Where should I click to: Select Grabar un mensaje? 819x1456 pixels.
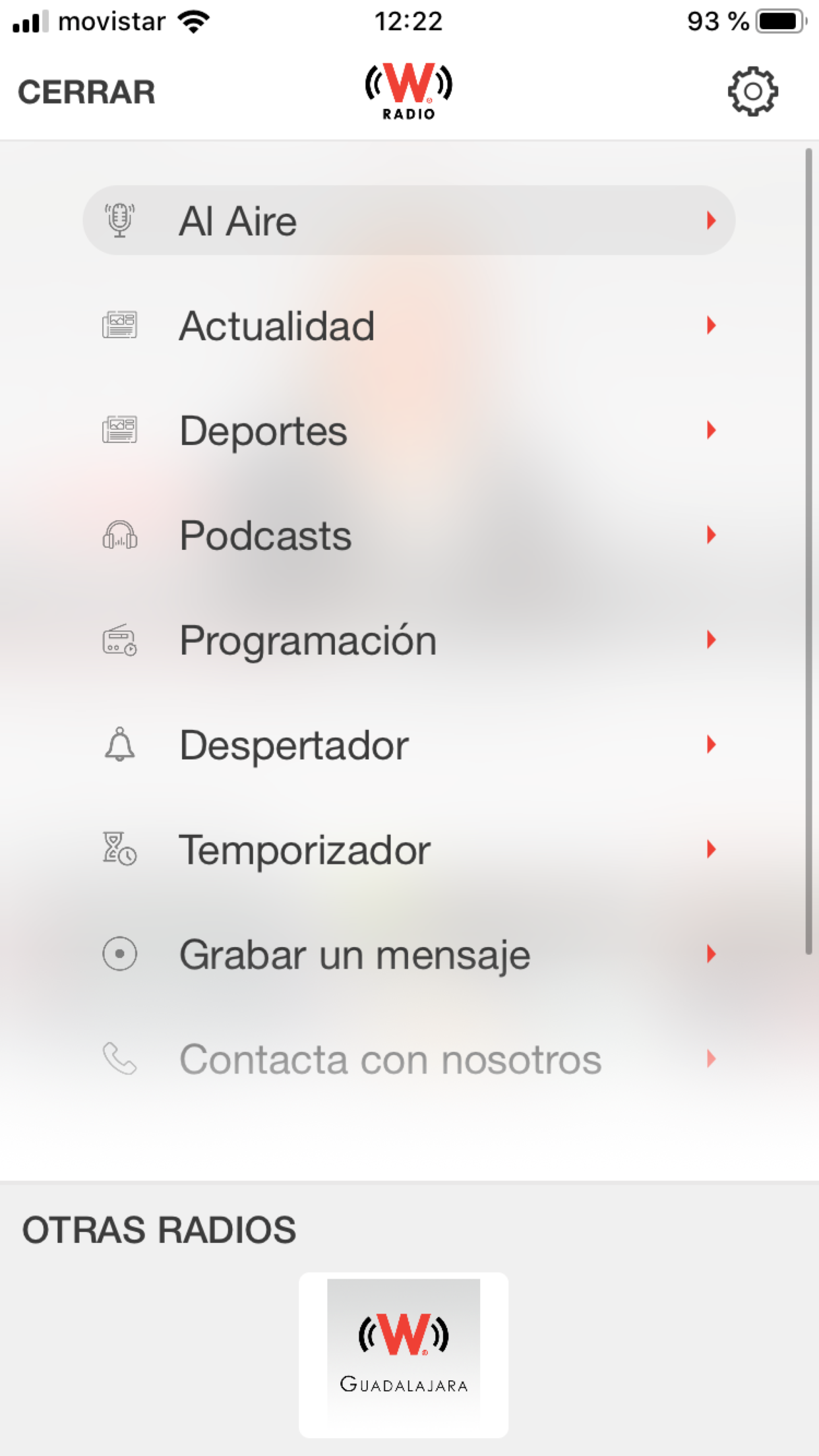tap(408, 955)
